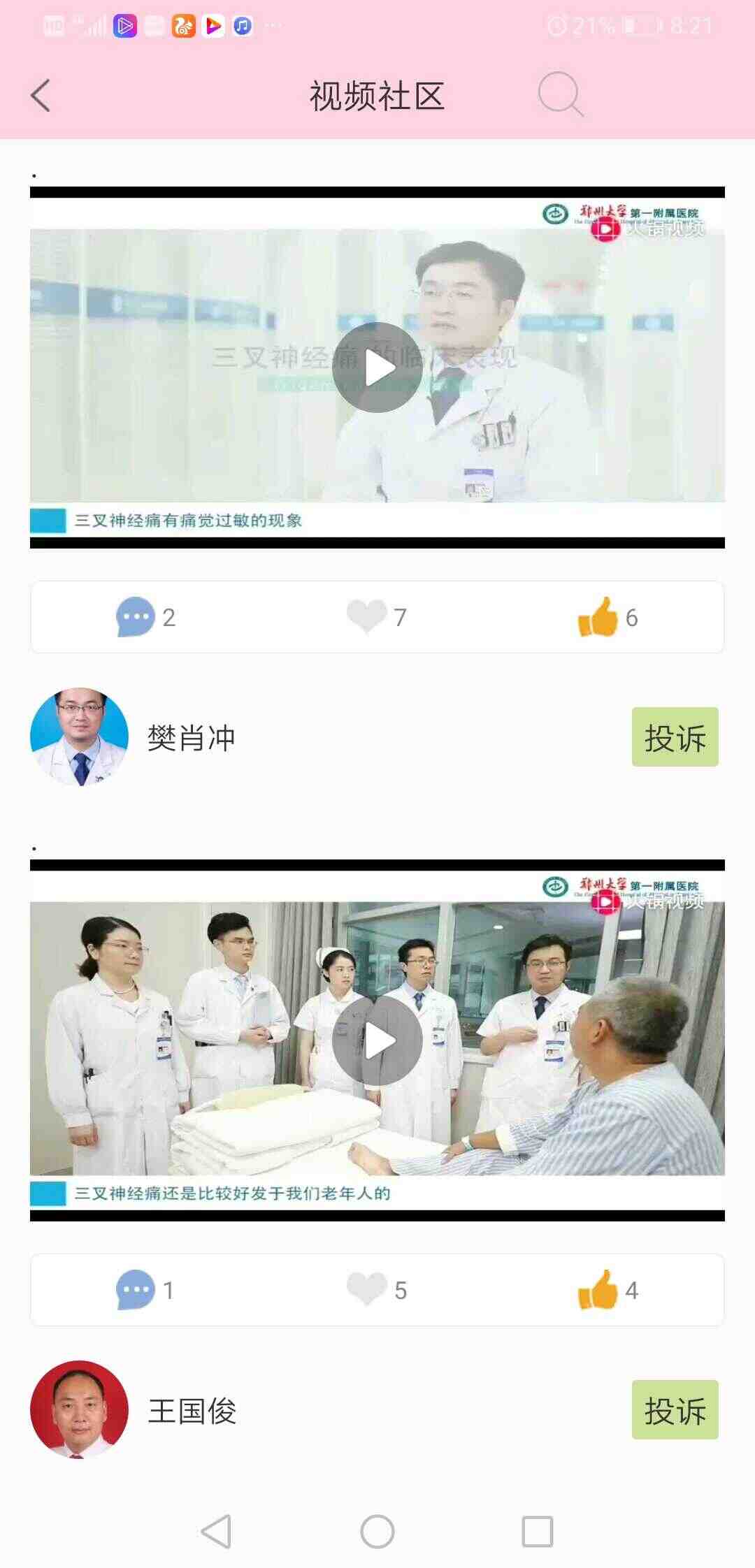Image resolution: width=755 pixels, height=1568 pixels.
Task: Open 樊肖冲's profile avatar
Action: pos(79,737)
